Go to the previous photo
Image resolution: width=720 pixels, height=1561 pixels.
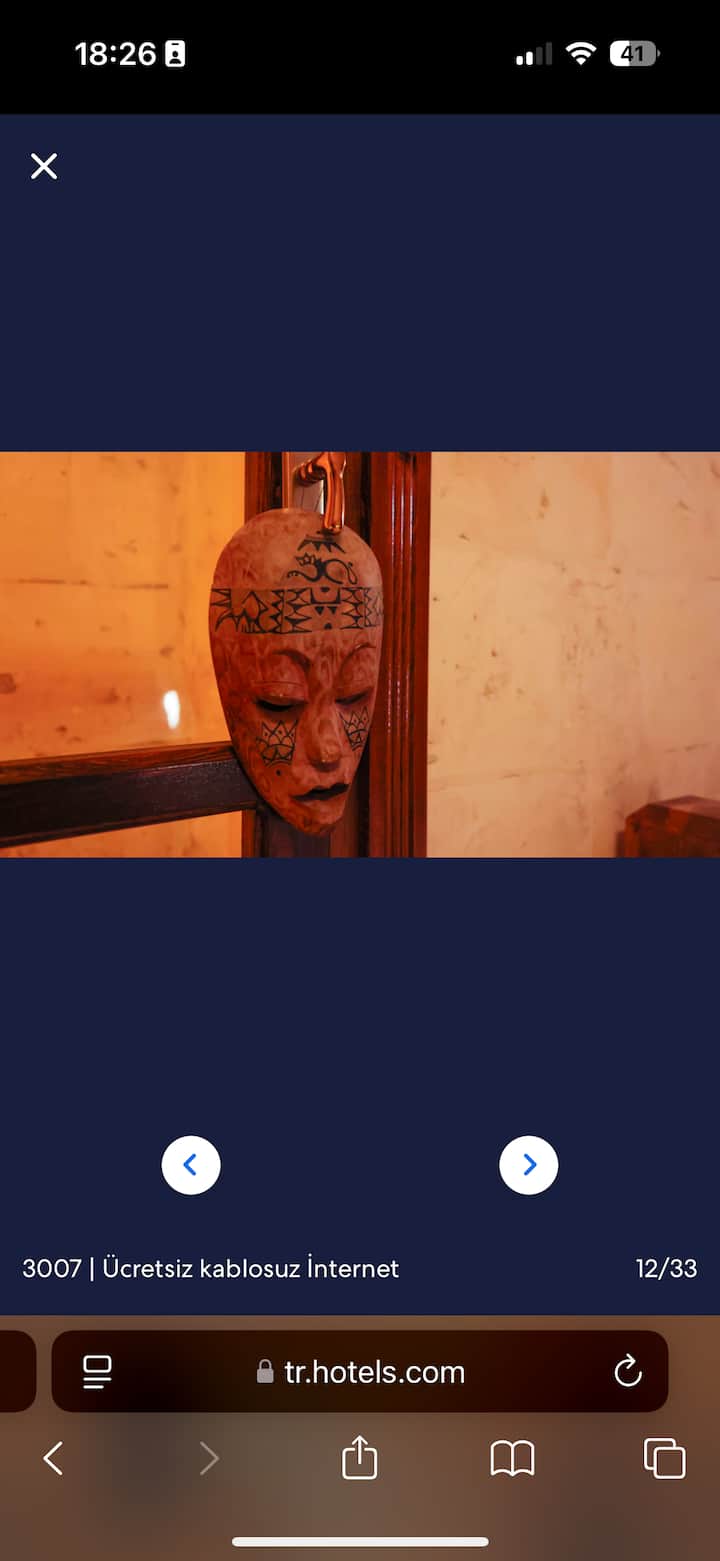click(x=191, y=1165)
